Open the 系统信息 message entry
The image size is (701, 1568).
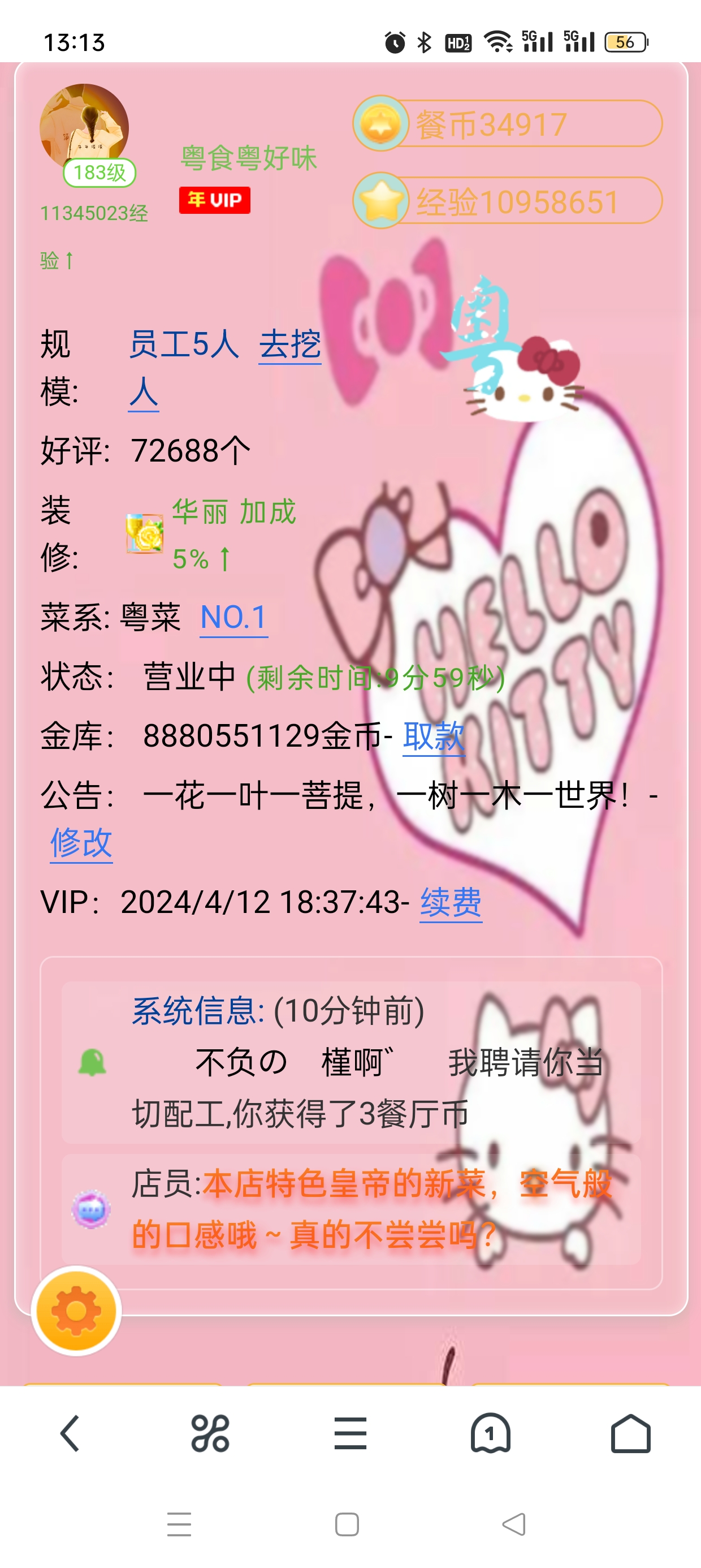351,1062
